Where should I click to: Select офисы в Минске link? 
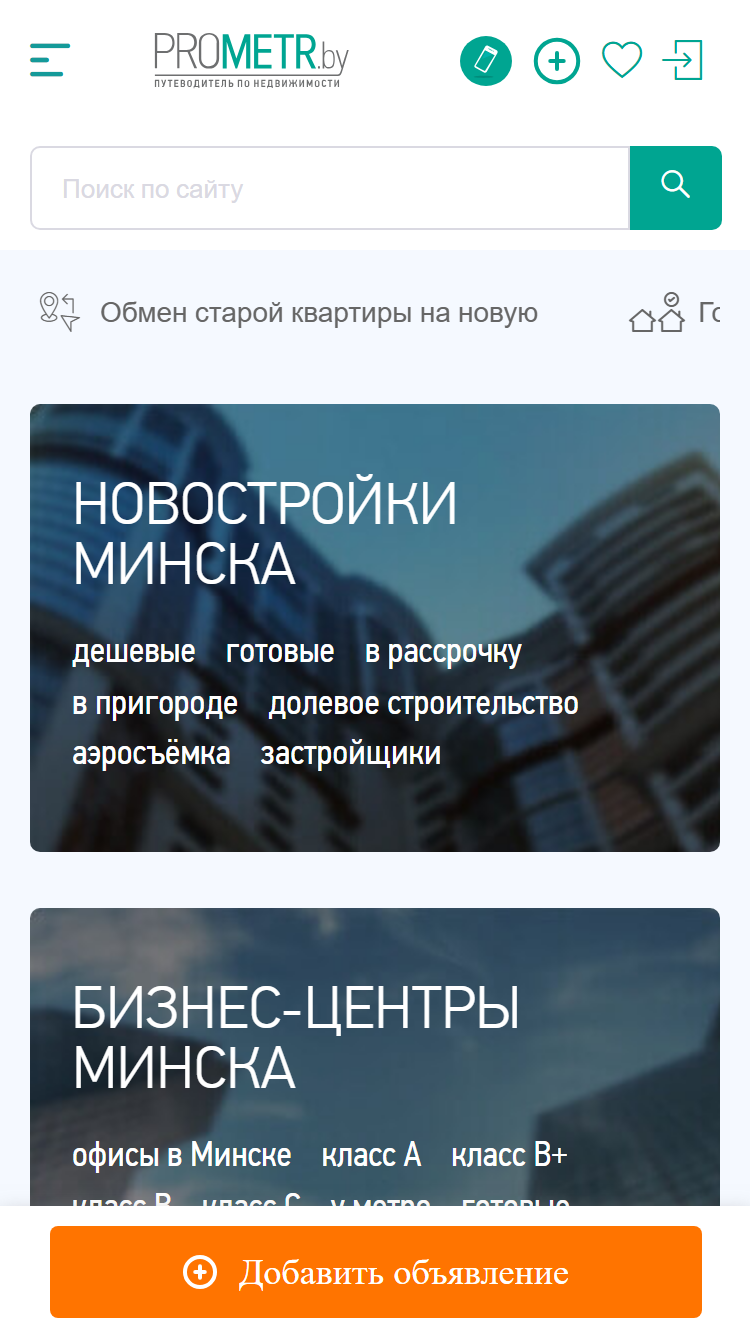pos(182,1156)
